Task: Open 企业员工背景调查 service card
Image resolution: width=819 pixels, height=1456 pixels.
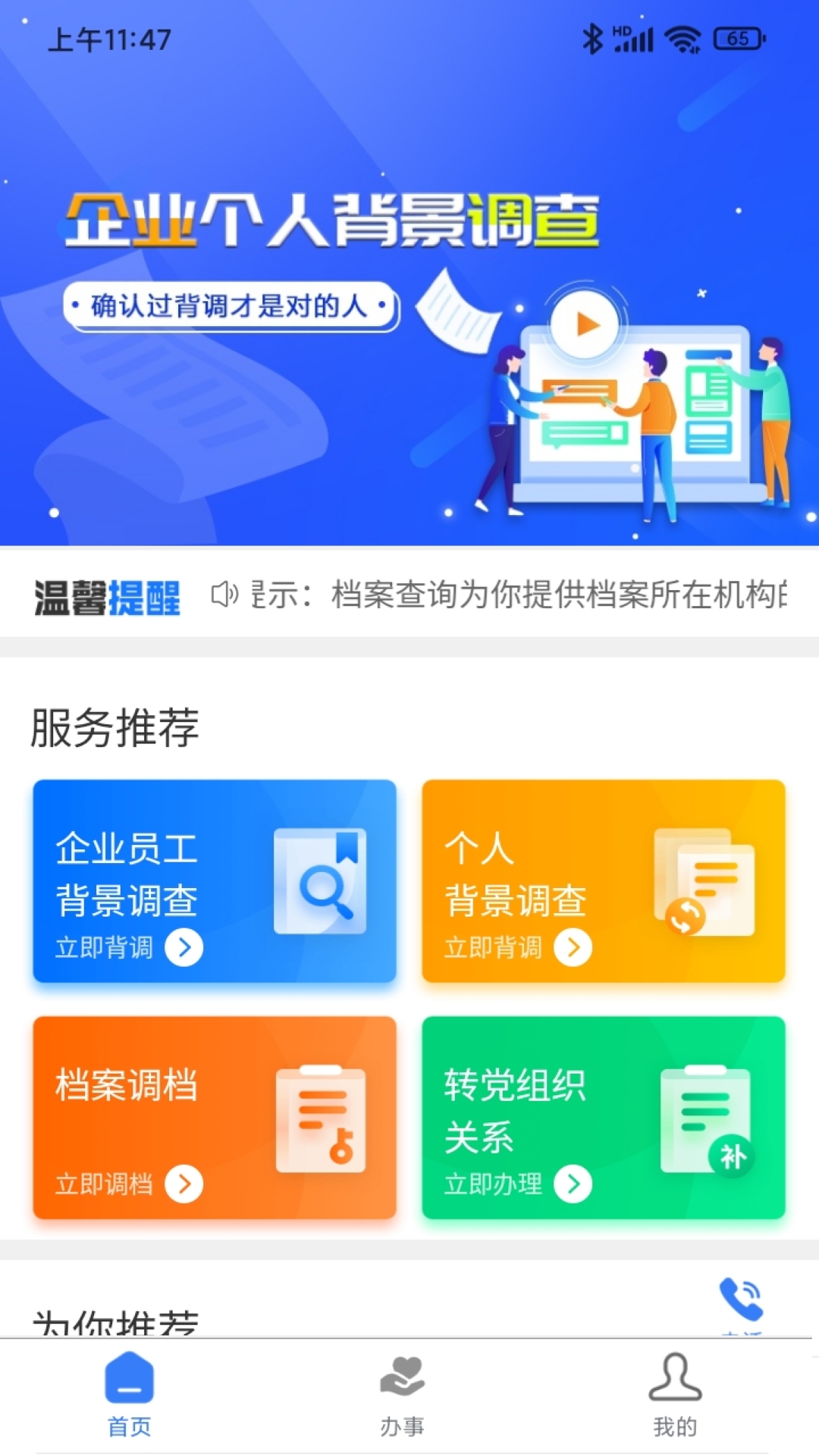Action: point(215,881)
